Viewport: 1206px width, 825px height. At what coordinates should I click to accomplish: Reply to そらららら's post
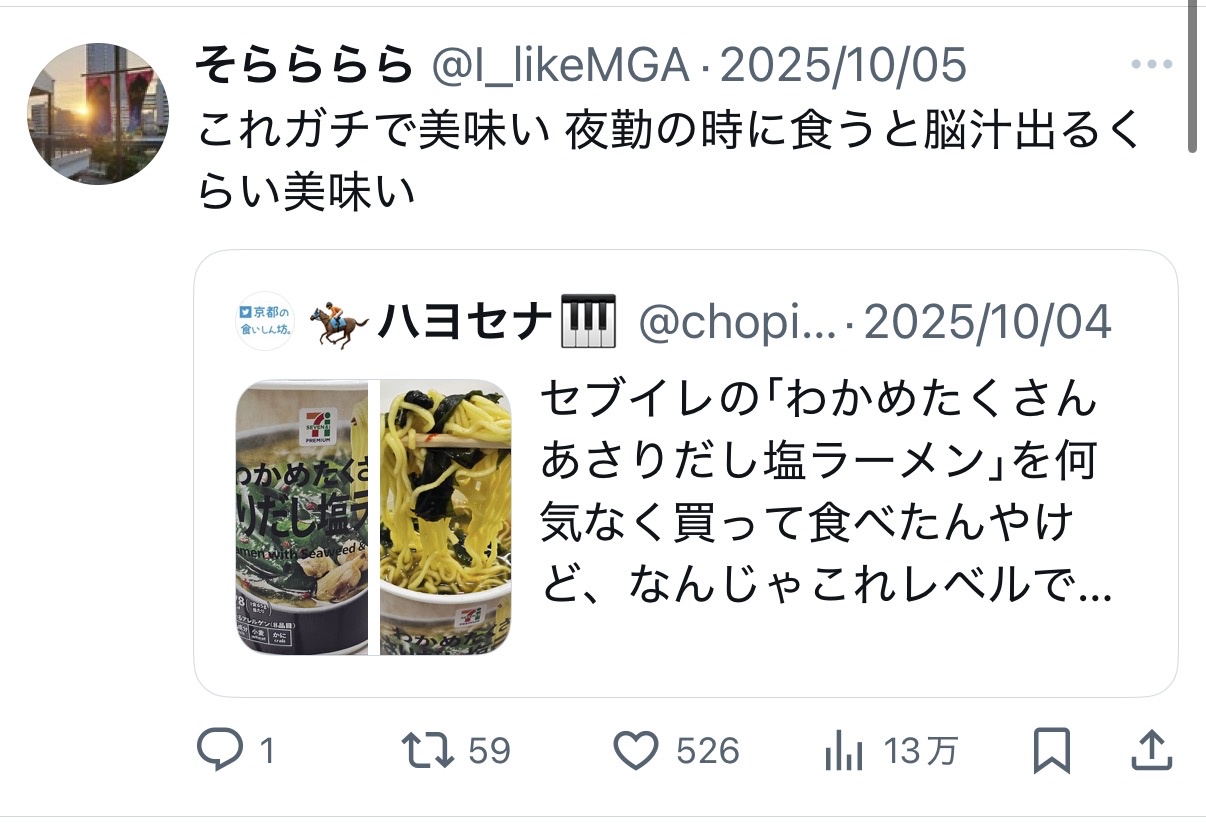pyautogui.click(x=219, y=751)
